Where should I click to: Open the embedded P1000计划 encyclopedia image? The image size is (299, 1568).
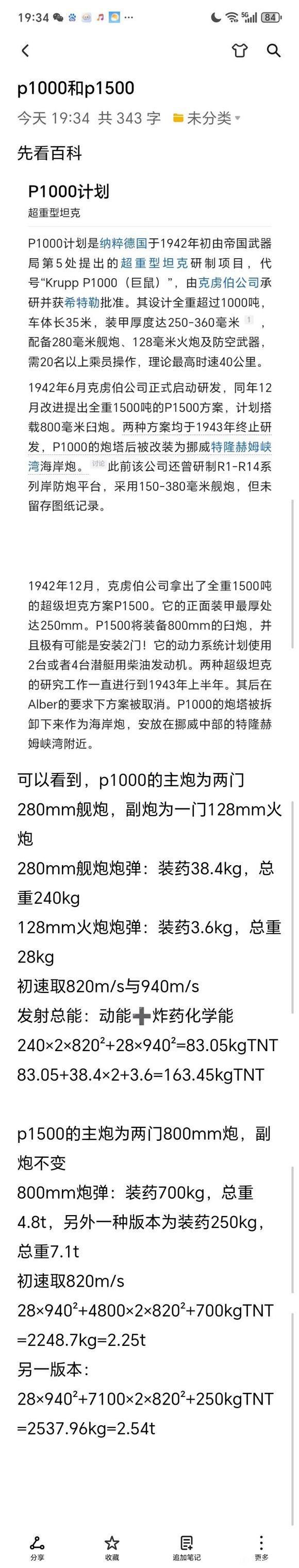pos(150,463)
